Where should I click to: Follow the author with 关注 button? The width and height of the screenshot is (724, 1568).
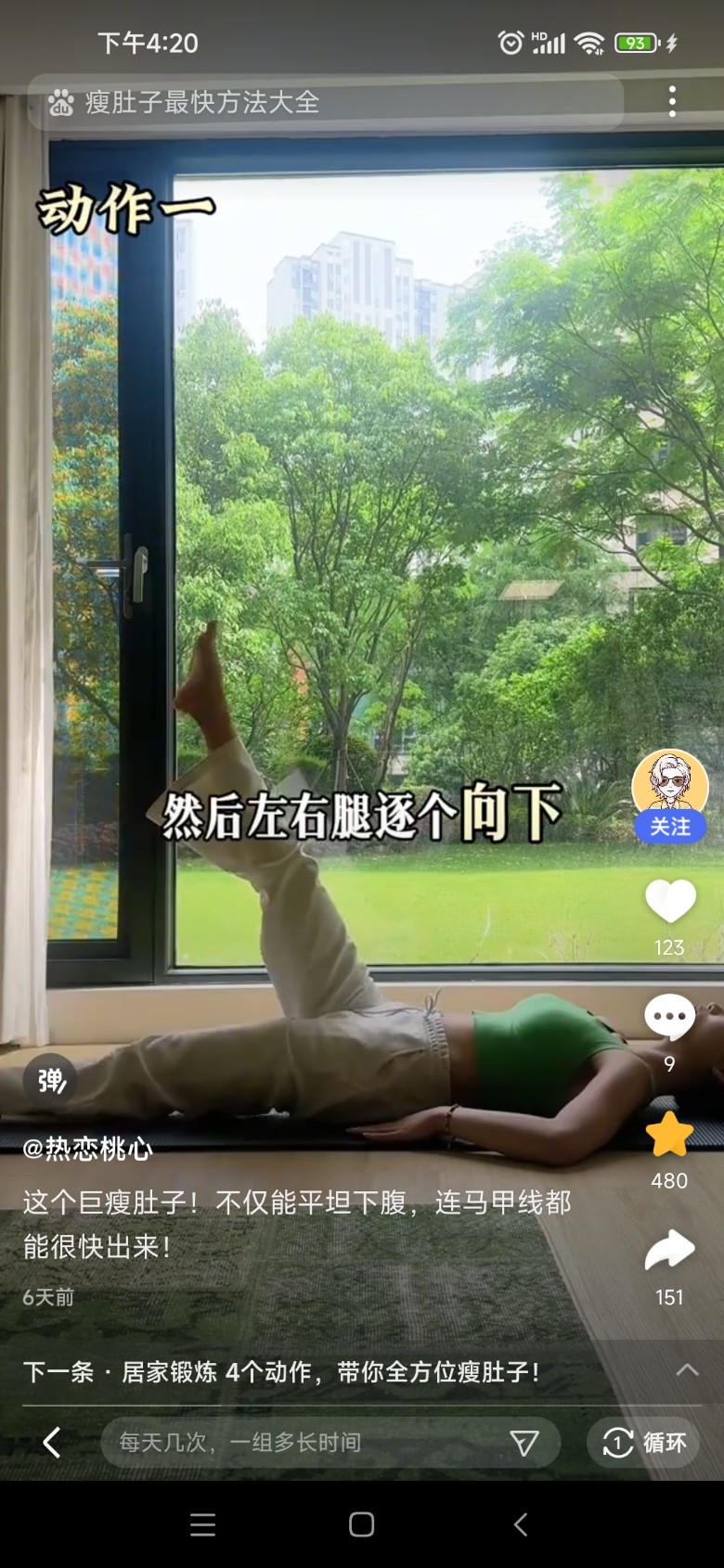pyautogui.click(x=670, y=826)
